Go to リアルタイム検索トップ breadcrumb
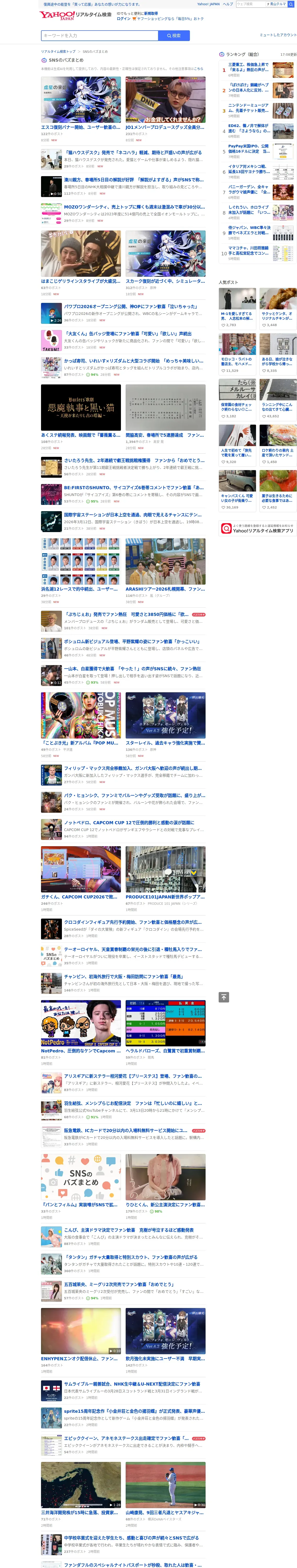 pyautogui.click(x=59, y=52)
